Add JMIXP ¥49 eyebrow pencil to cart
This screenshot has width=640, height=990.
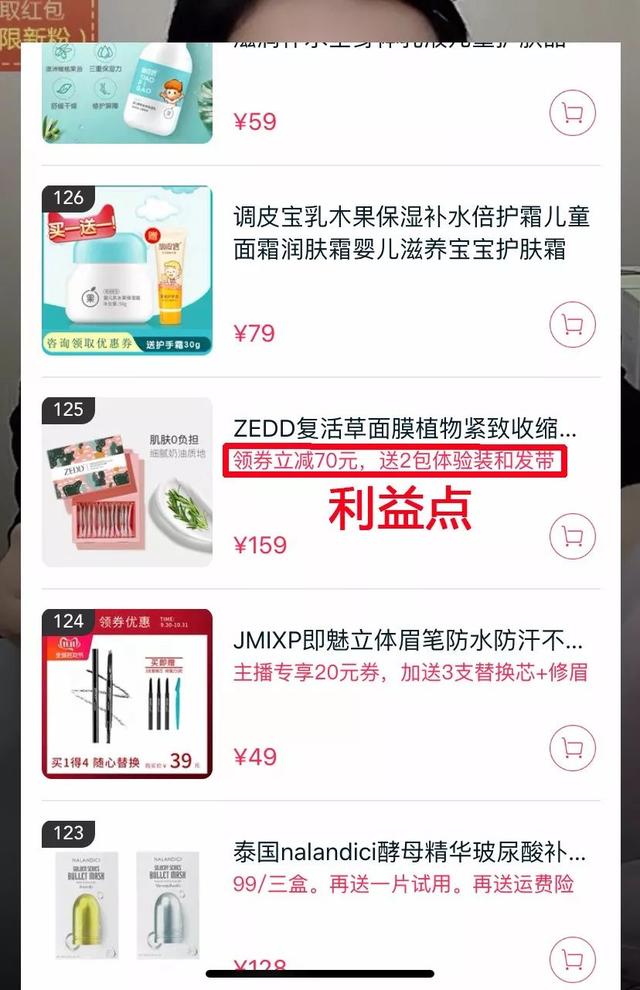[x=572, y=748]
